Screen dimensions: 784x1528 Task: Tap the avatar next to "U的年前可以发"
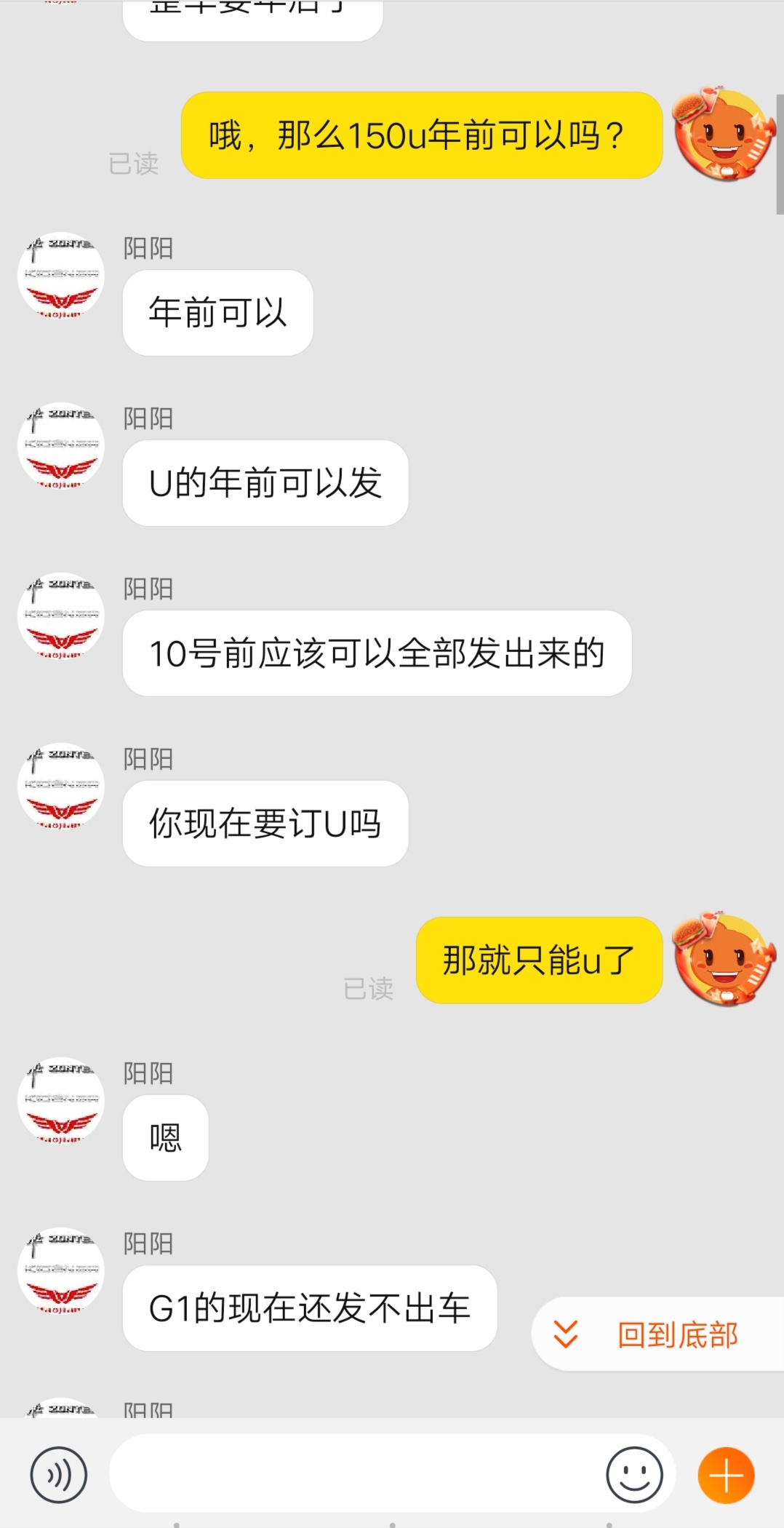(x=61, y=445)
